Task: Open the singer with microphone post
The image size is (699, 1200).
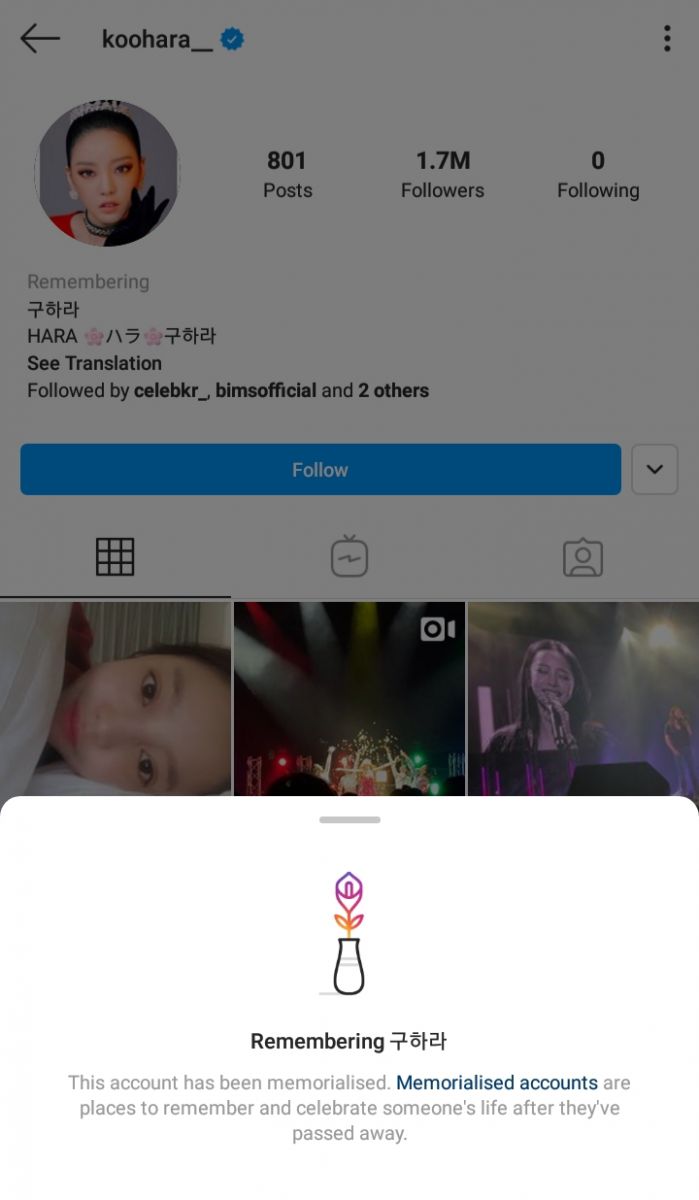Action: point(584,698)
